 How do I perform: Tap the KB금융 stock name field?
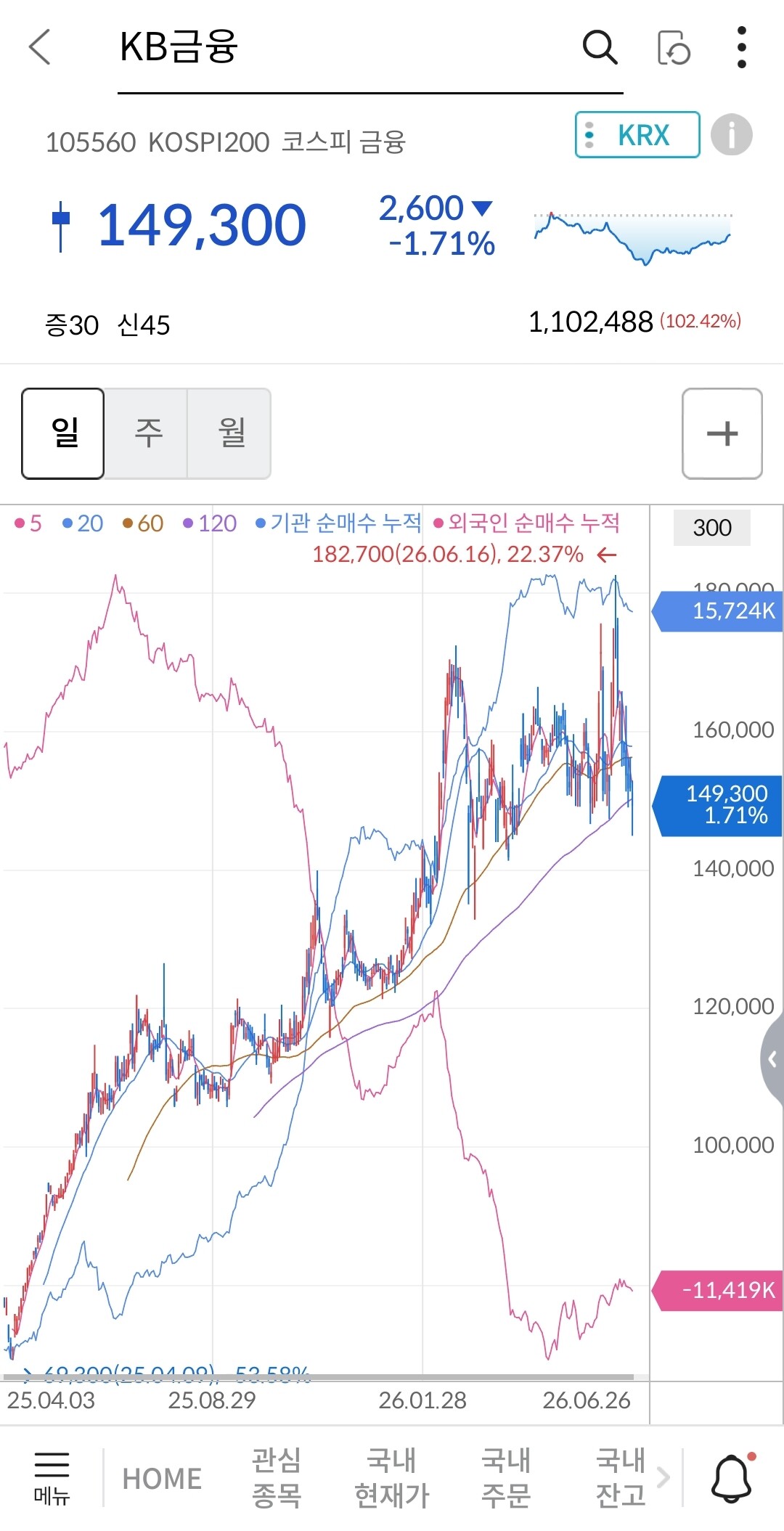[370, 48]
